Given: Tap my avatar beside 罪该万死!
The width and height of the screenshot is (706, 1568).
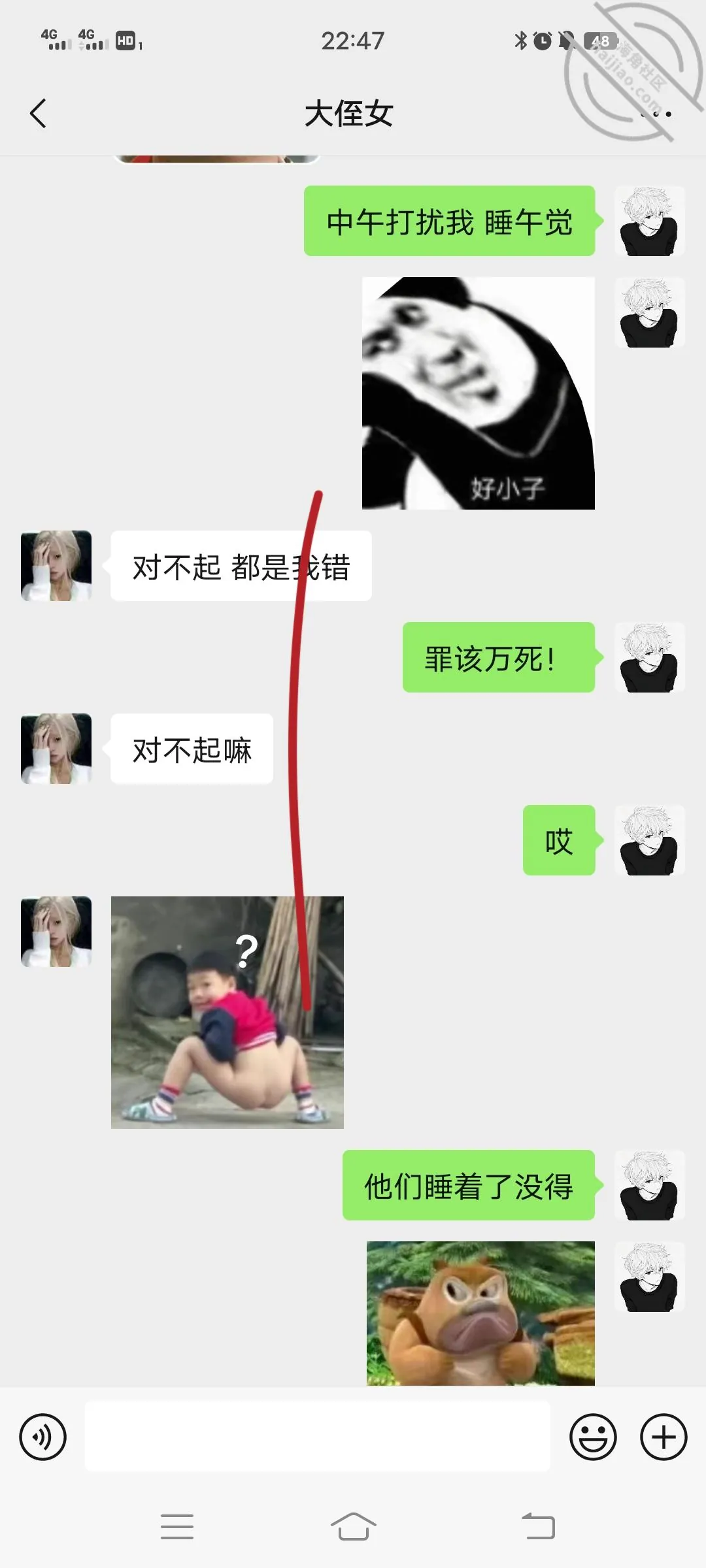Looking at the screenshot, I should [650, 657].
